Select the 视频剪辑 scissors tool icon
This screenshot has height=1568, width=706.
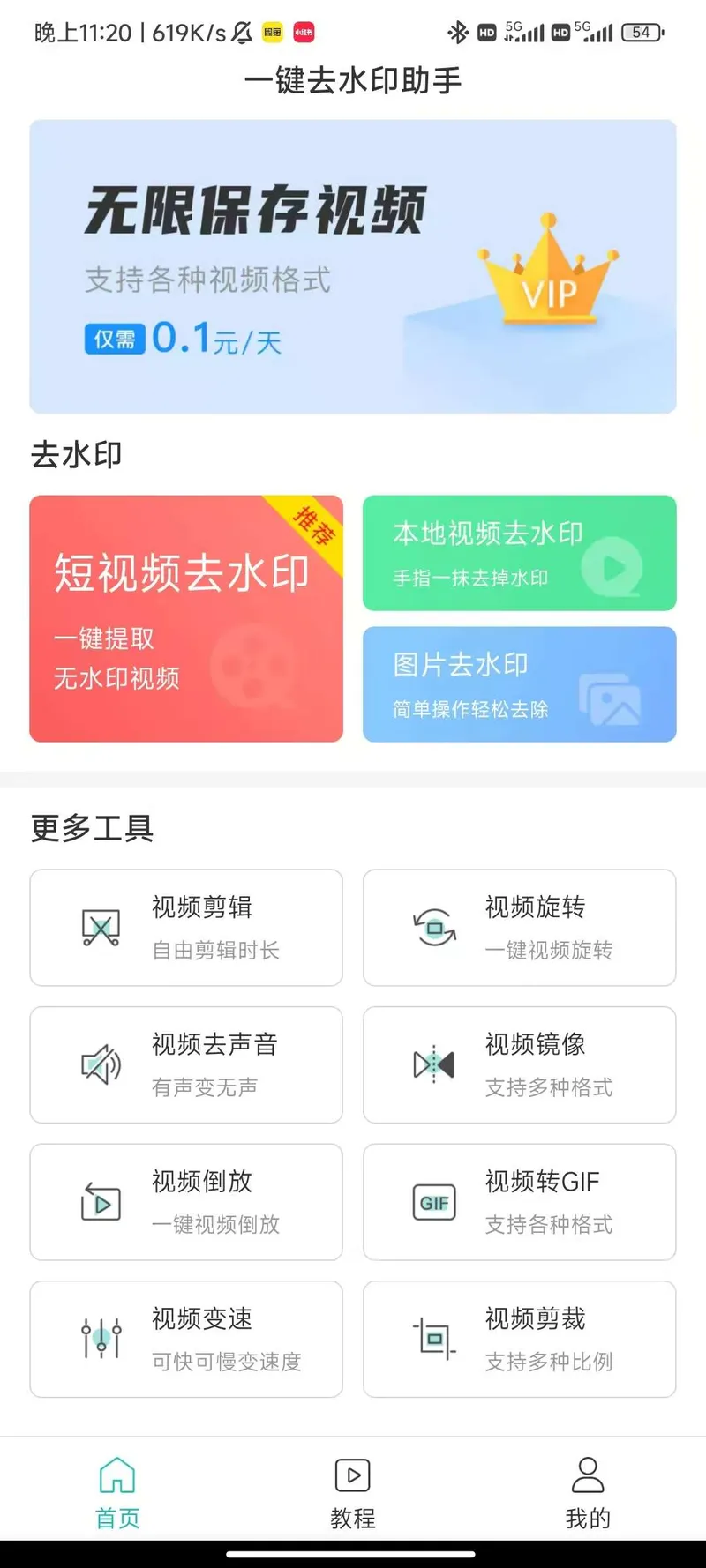point(100,926)
